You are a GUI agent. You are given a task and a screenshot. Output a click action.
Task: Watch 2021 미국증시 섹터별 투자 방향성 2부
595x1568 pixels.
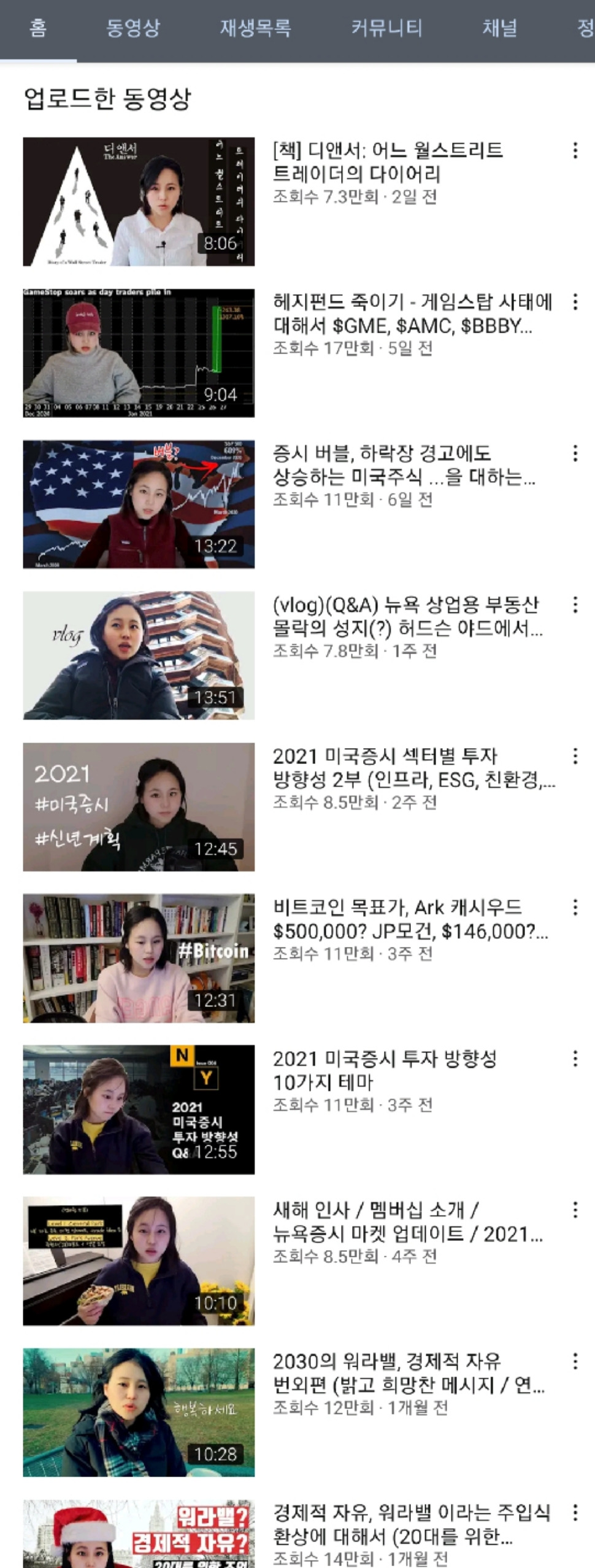pos(139,807)
